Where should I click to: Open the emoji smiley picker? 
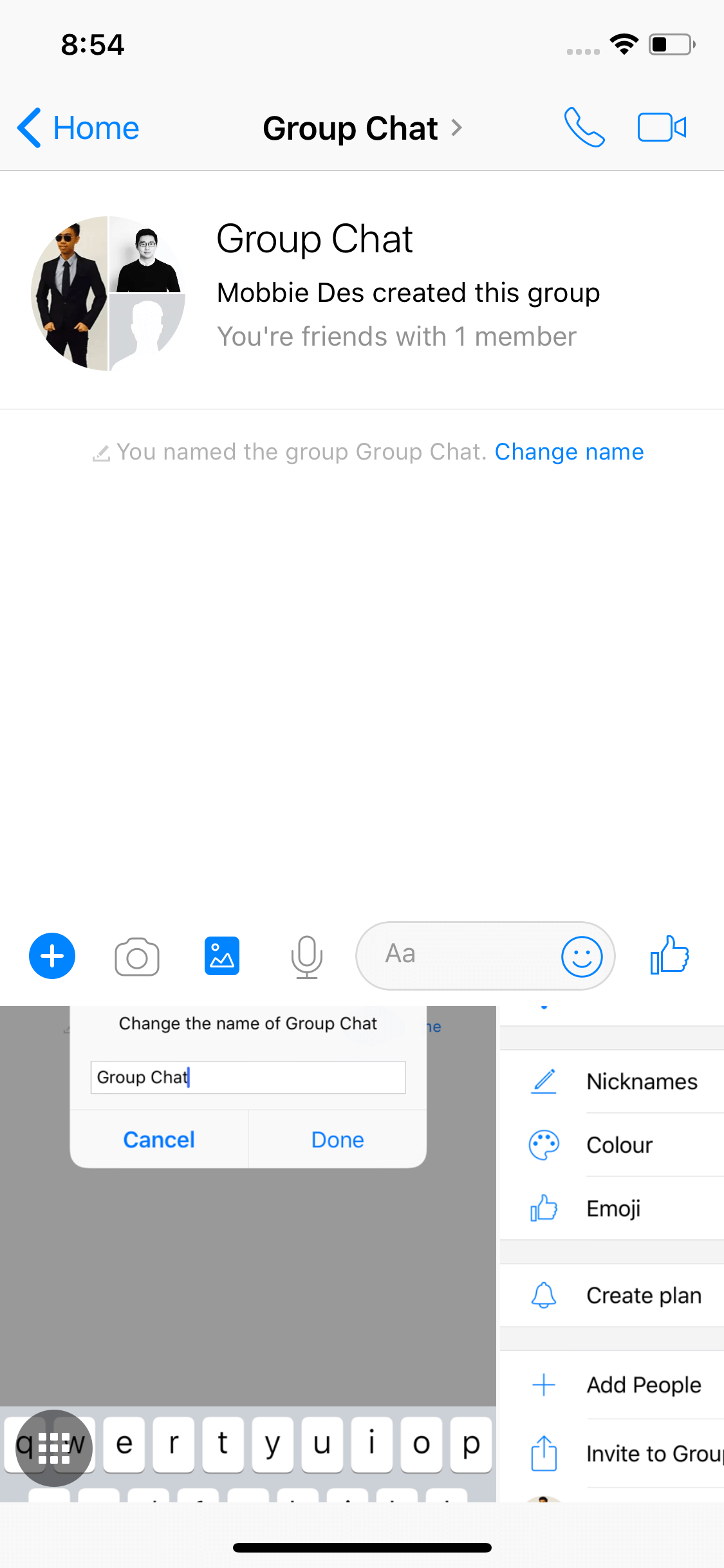[x=582, y=956]
